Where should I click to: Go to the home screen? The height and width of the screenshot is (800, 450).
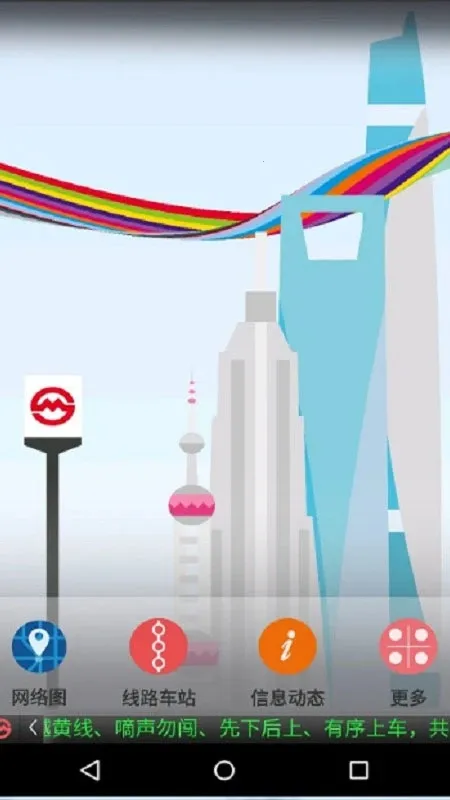[x=224, y=770]
